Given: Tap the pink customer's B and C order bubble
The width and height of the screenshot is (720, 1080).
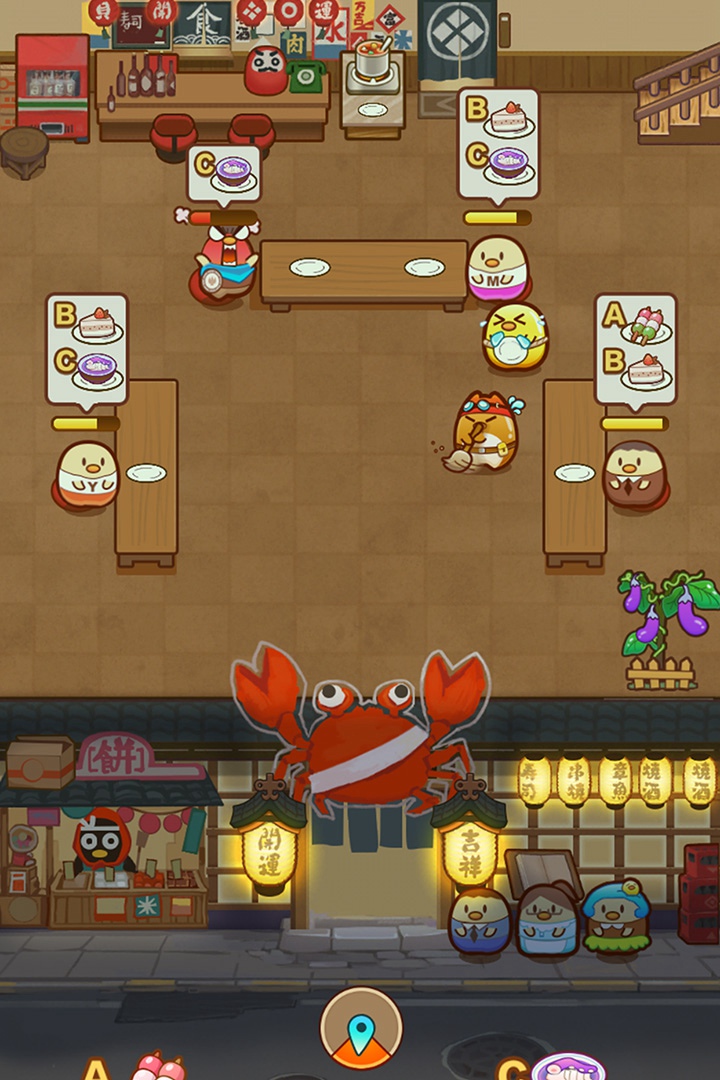Looking at the screenshot, I should (498, 142).
